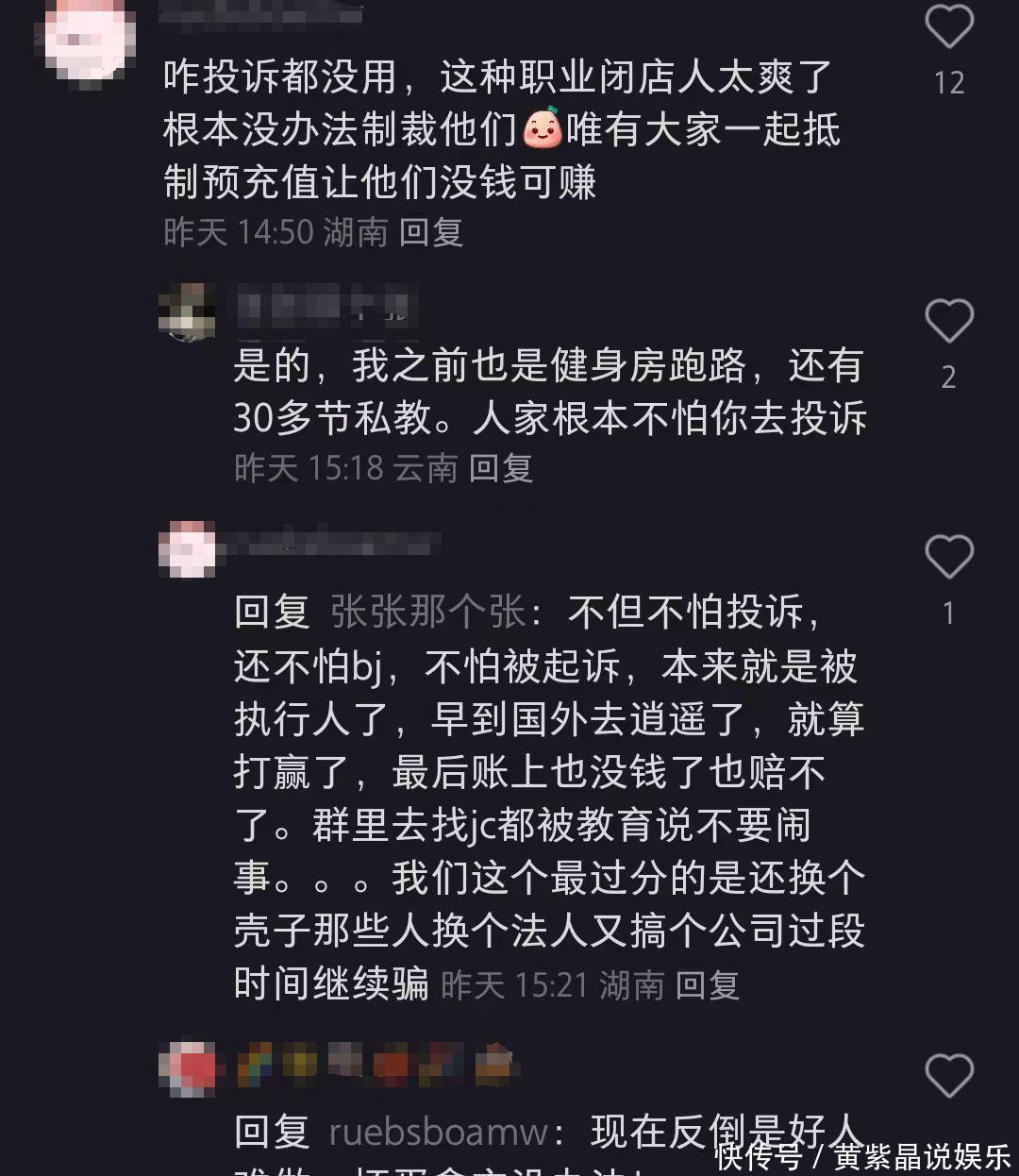This screenshot has height=1176, width=1019.
Task: Reply to the 昨天 15:18 云南 comment
Action: coord(501,468)
